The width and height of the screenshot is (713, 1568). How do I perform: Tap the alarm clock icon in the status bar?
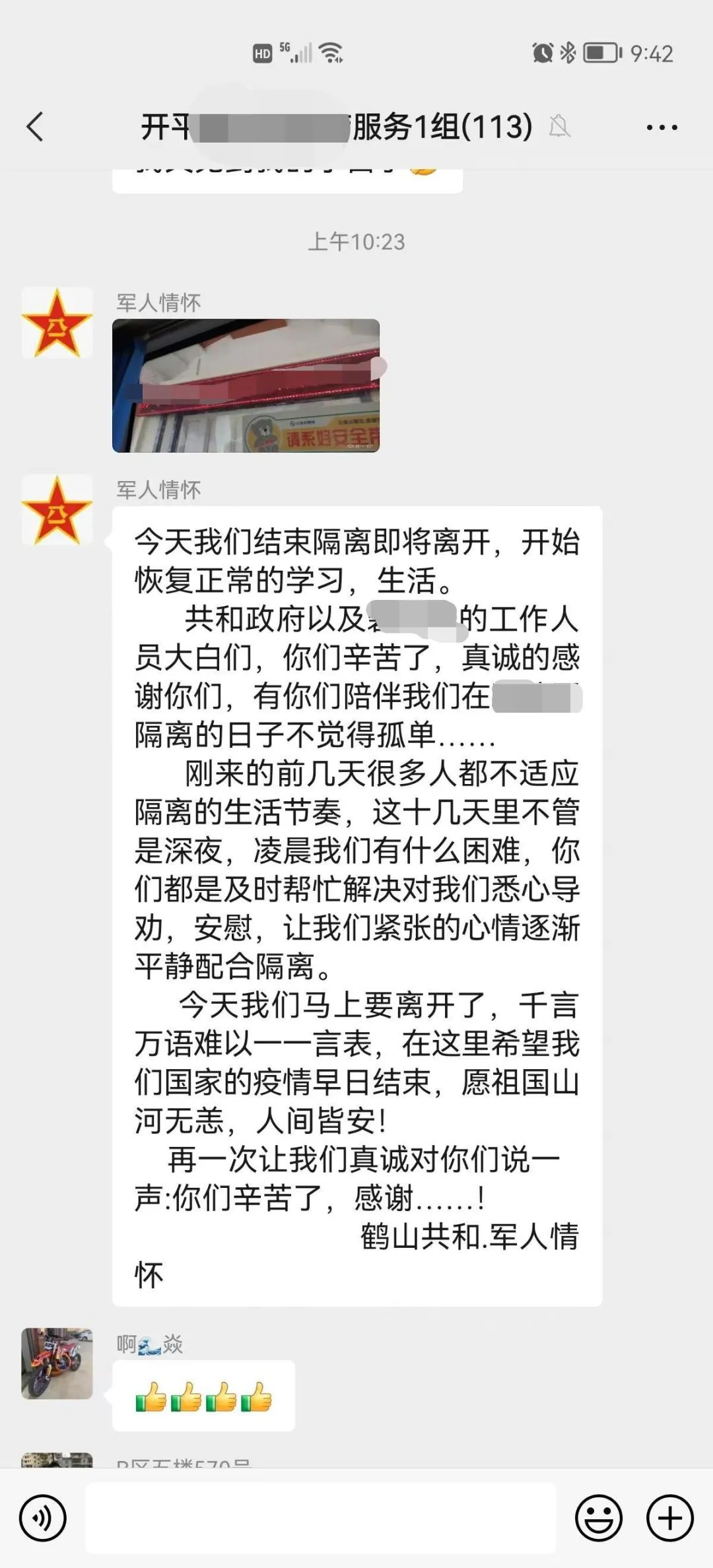coord(541,54)
